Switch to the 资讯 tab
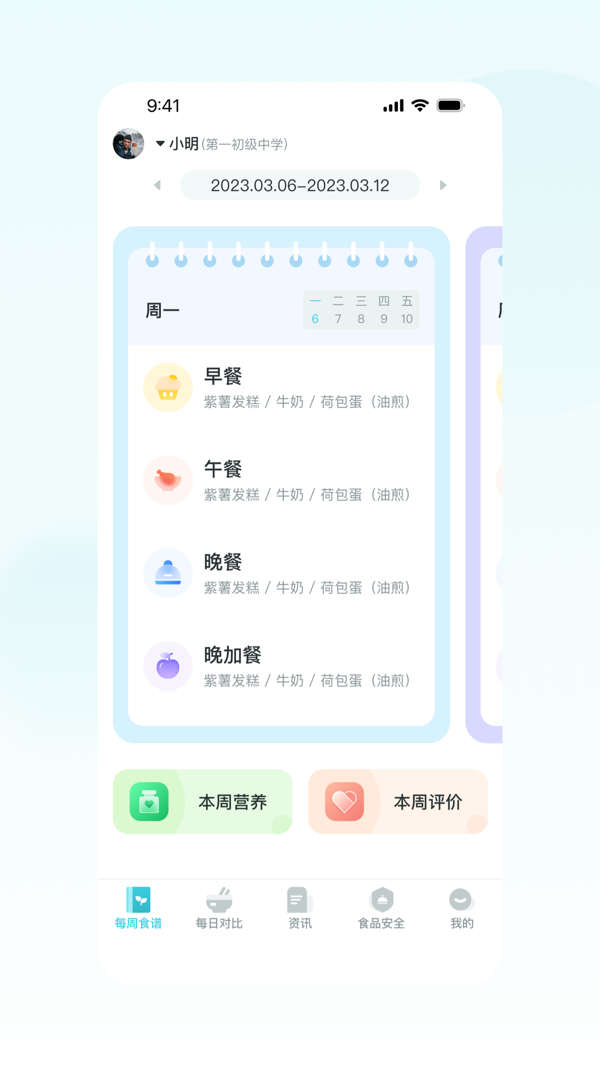The width and height of the screenshot is (600, 1067). 300,908
